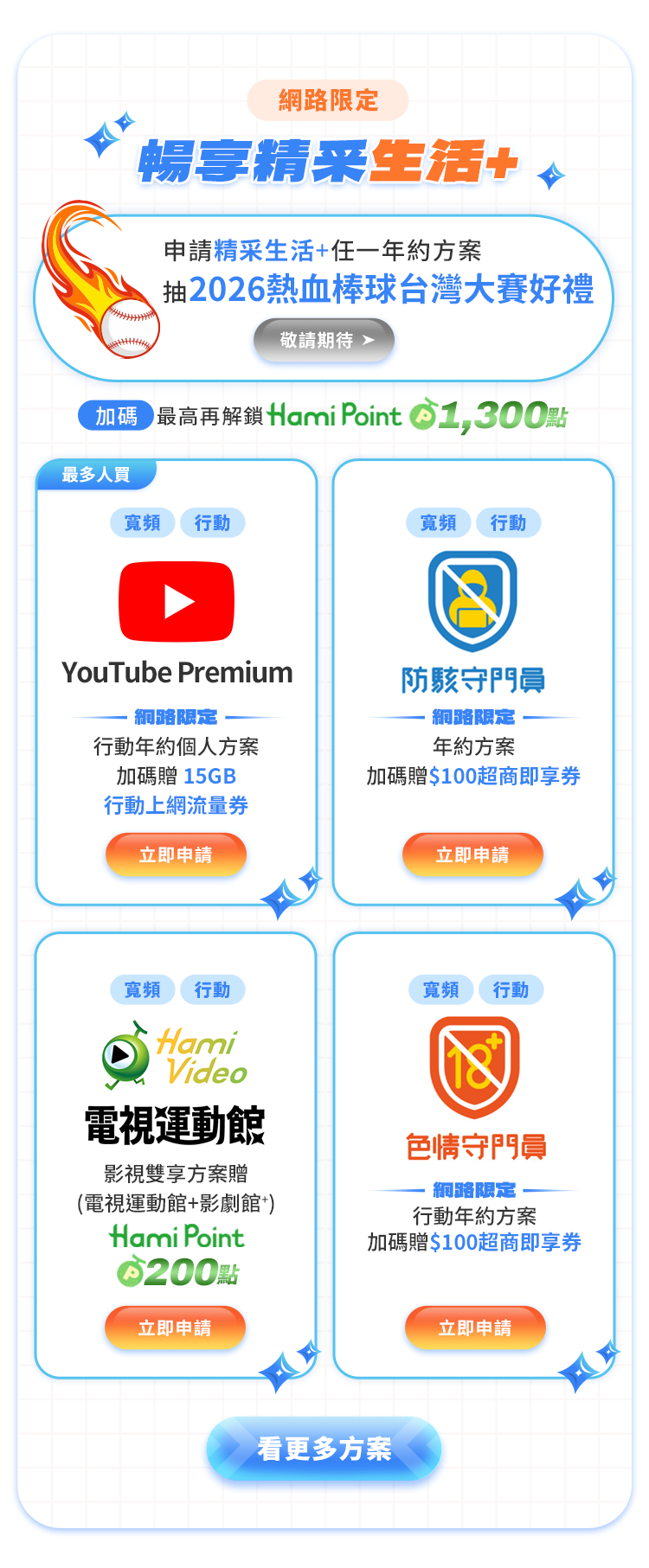Apply for Hami Video 電視運動館
Screen dimensions: 649x1568
click(x=175, y=1328)
